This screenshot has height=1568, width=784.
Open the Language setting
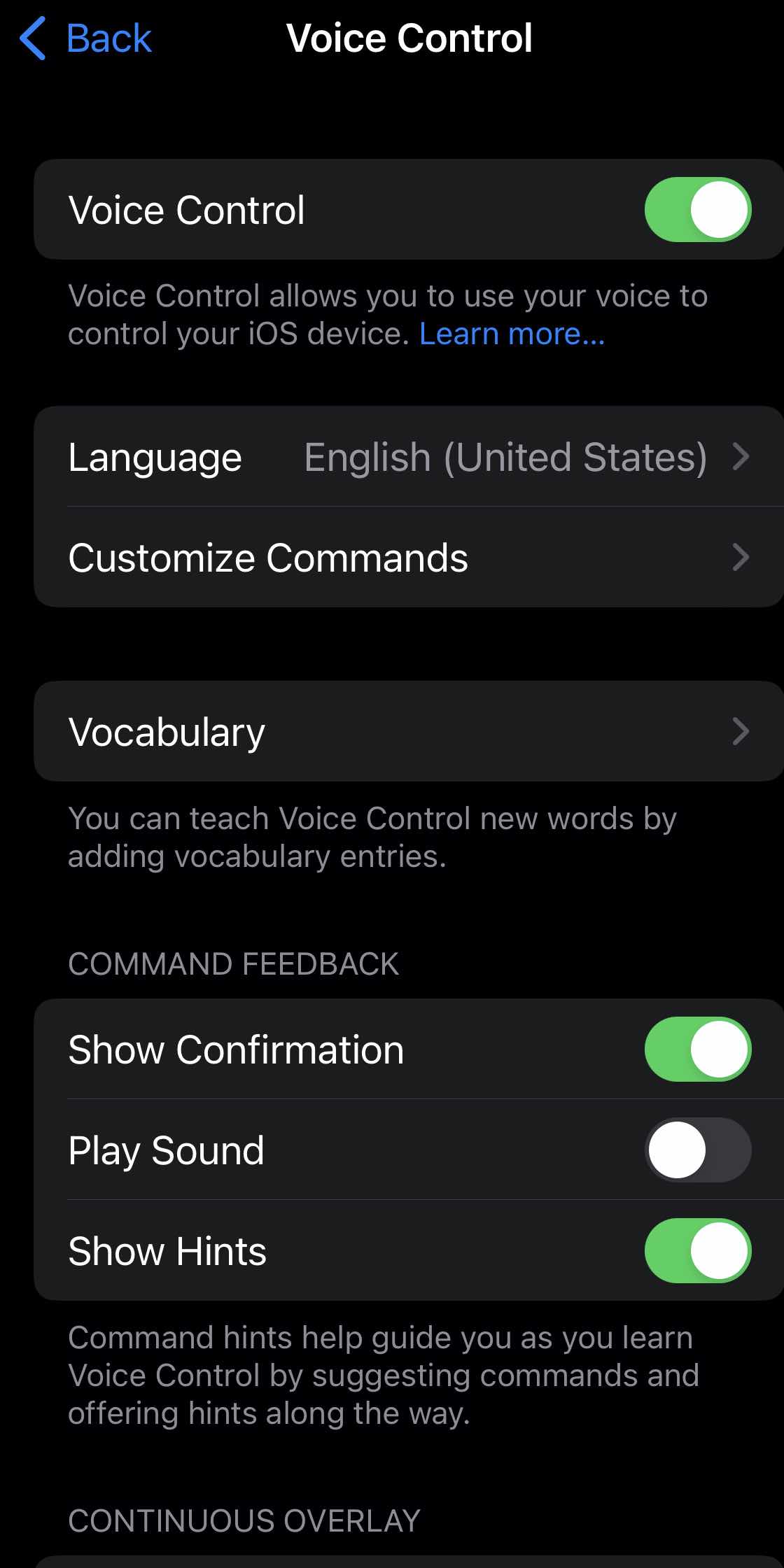pos(409,458)
